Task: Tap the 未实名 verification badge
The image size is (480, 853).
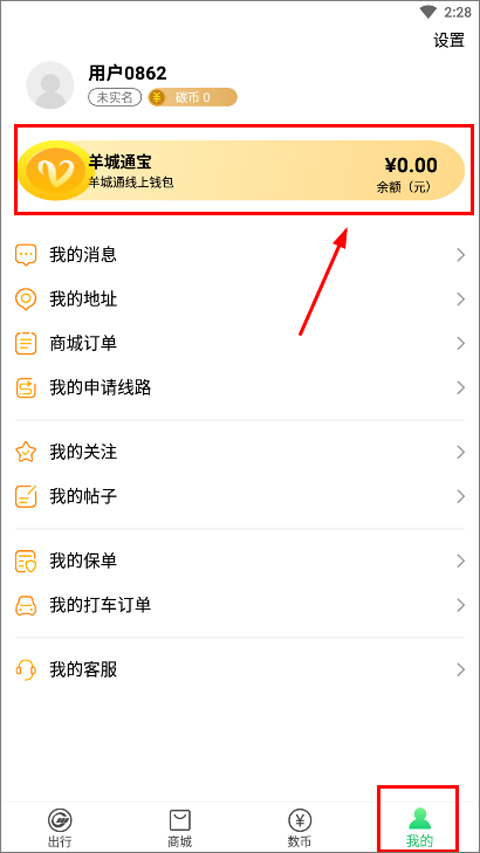Action: [115, 97]
